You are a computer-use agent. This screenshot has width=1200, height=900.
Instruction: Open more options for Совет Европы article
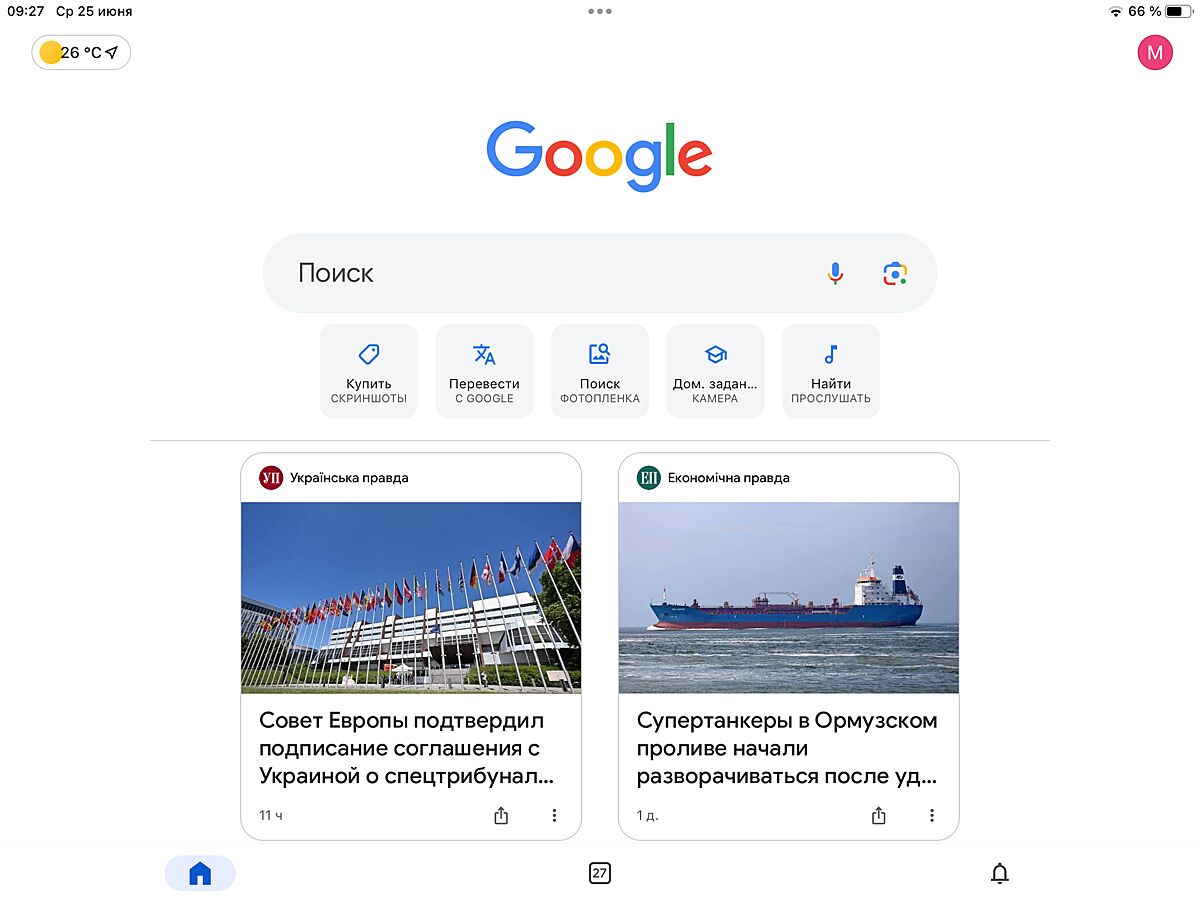554,816
